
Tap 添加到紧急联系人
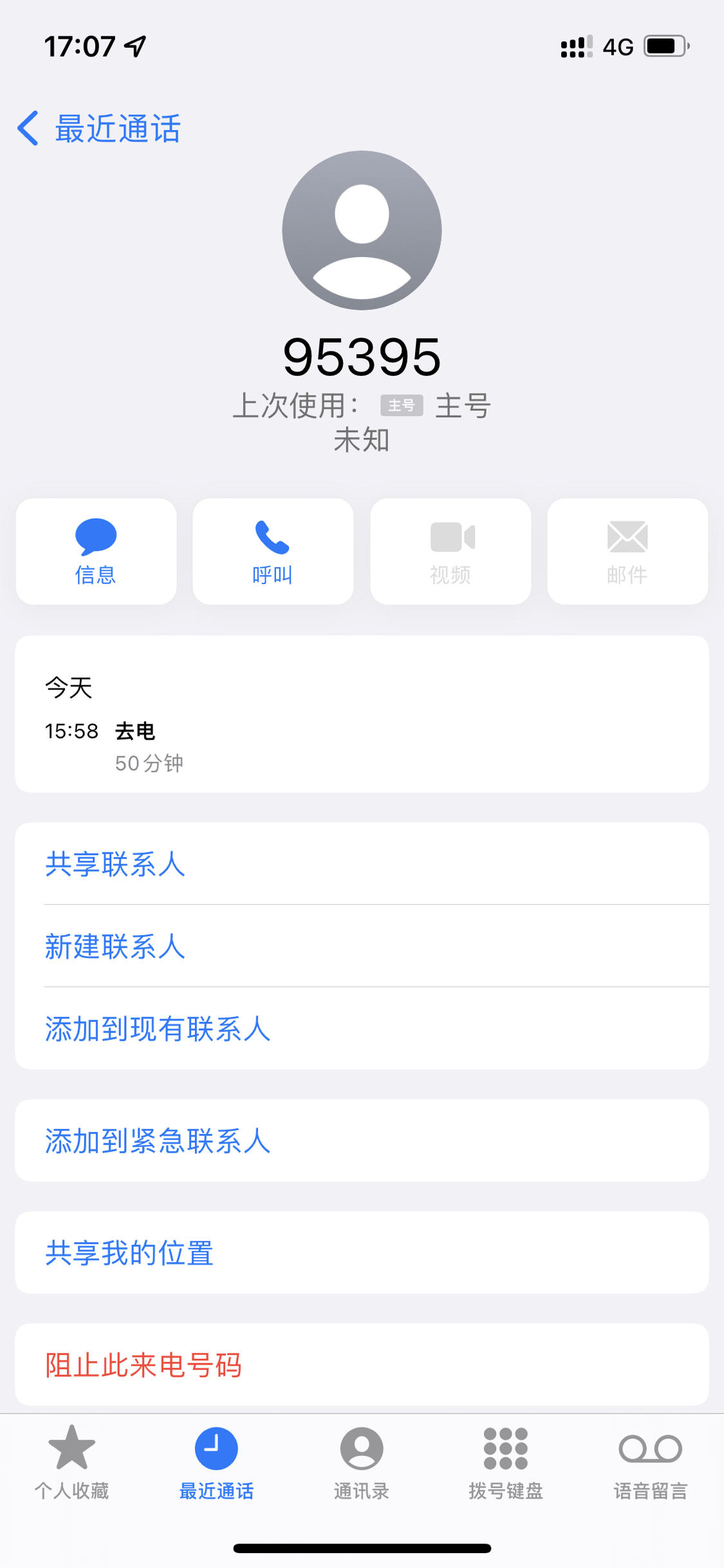[x=362, y=1140]
